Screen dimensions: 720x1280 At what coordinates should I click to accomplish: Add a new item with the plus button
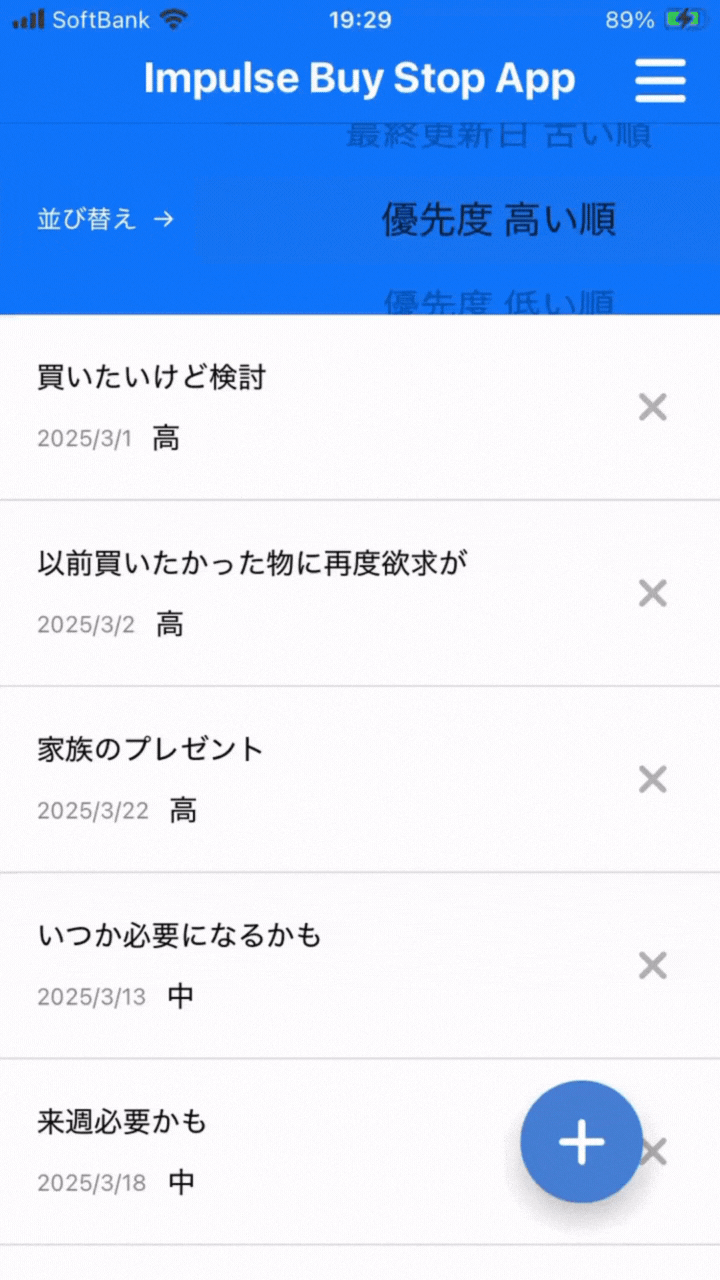pyautogui.click(x=581, y=1141)
